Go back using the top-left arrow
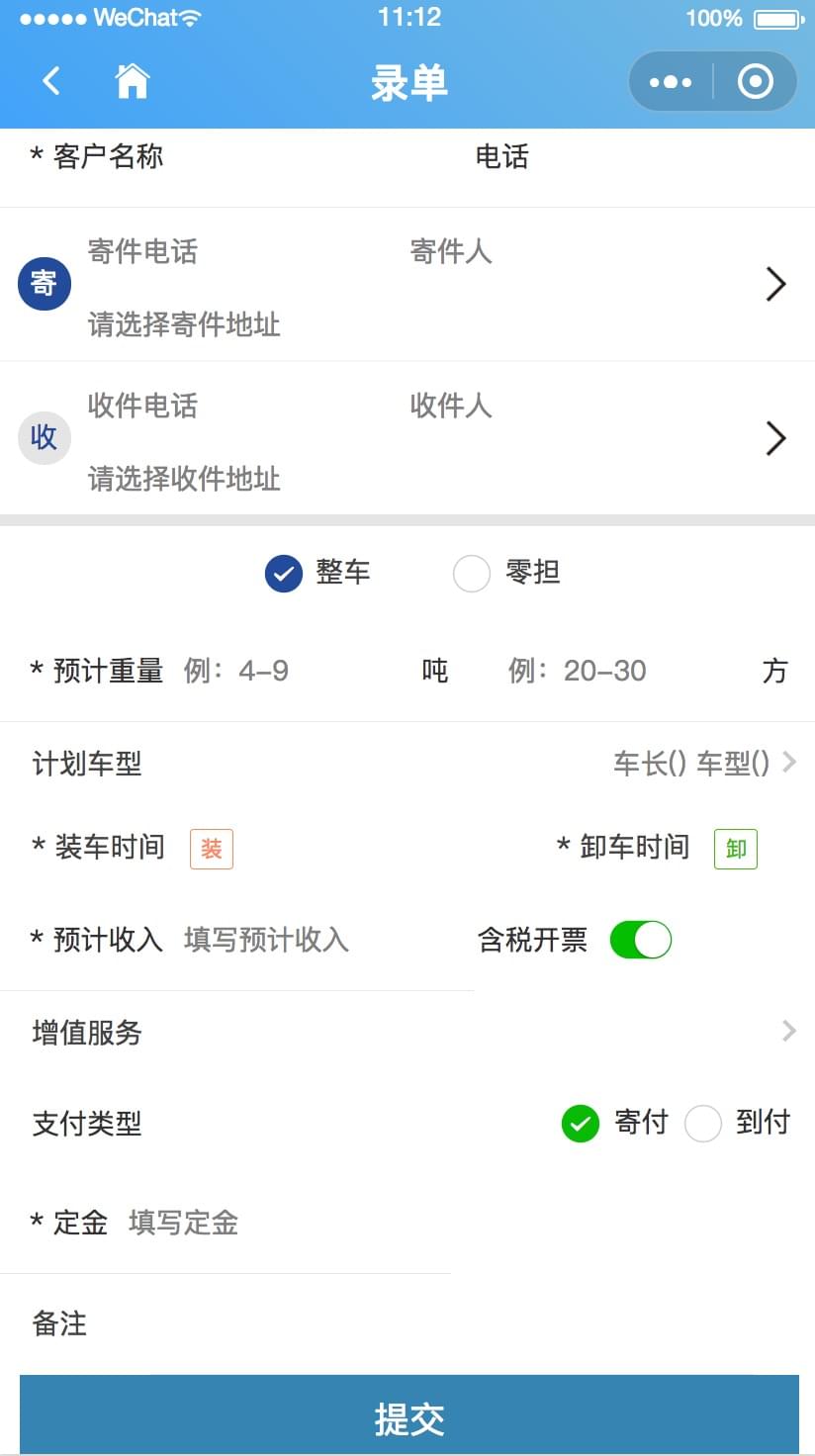Viewport: 815px width, 1456px height. 51,81
